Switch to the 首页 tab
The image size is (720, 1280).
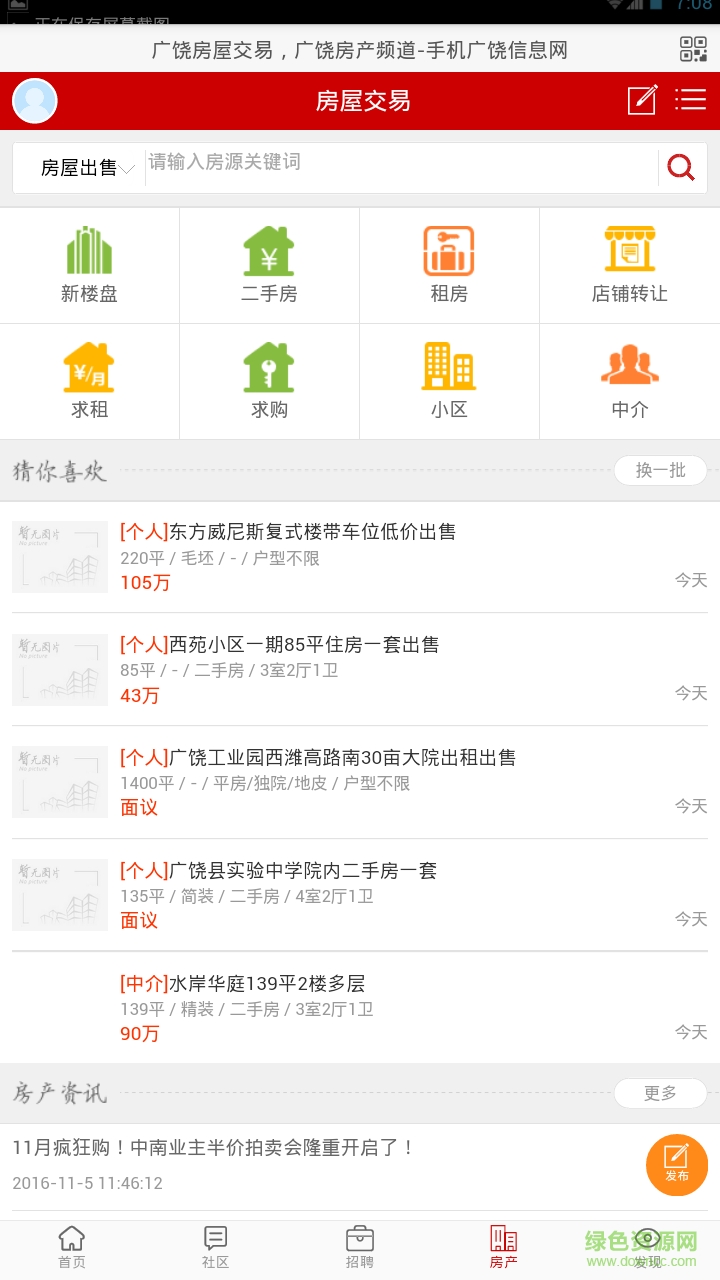72,1248
